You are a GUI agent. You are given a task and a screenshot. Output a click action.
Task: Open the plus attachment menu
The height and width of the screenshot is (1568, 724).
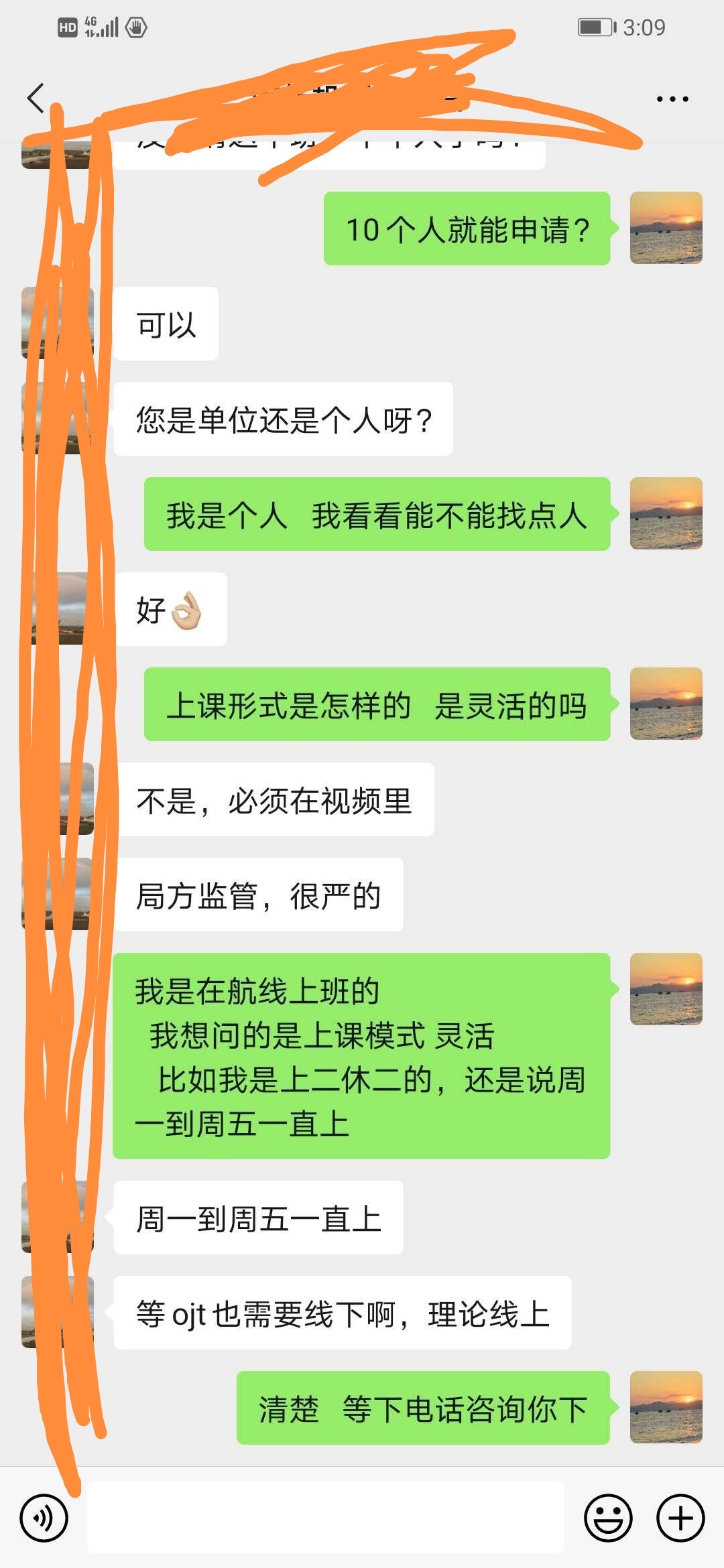[x=680, y=1518]
